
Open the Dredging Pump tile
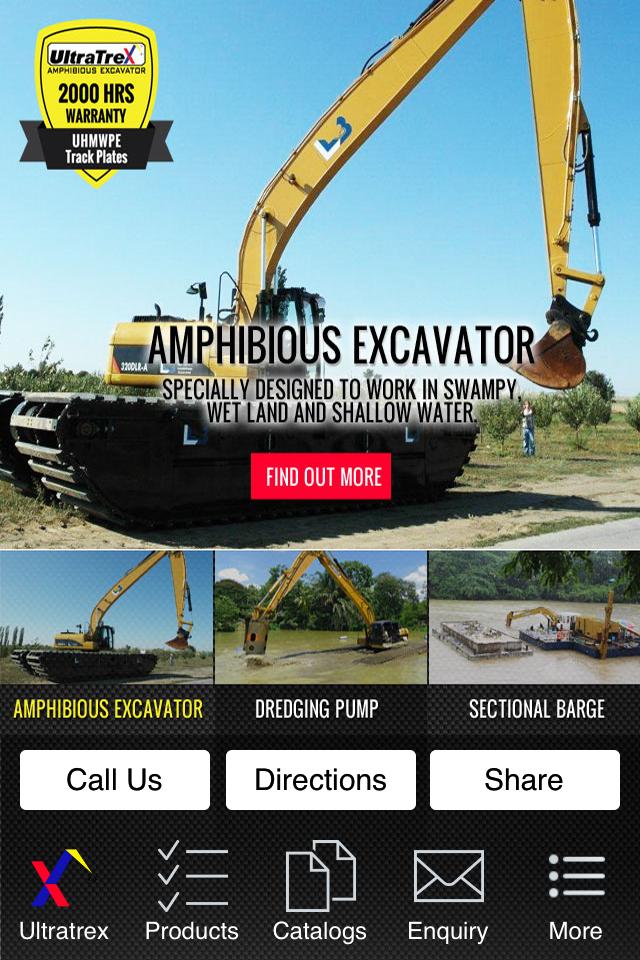(x=320, y=640)
